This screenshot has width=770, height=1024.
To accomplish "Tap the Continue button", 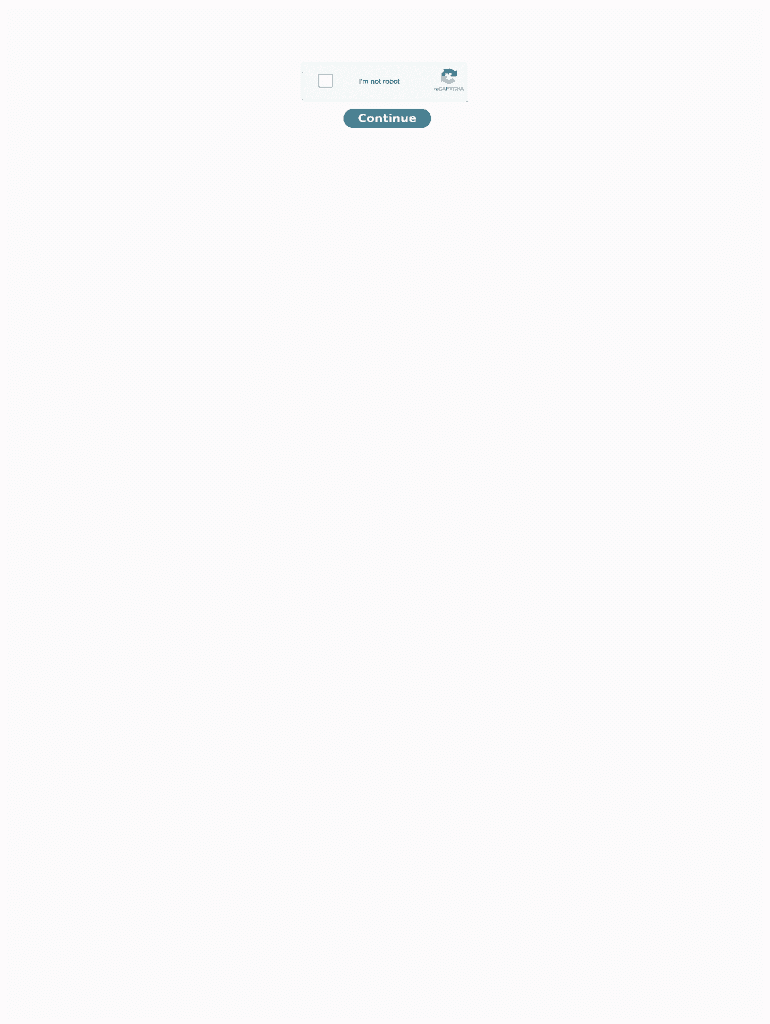I will coord(387,118).
